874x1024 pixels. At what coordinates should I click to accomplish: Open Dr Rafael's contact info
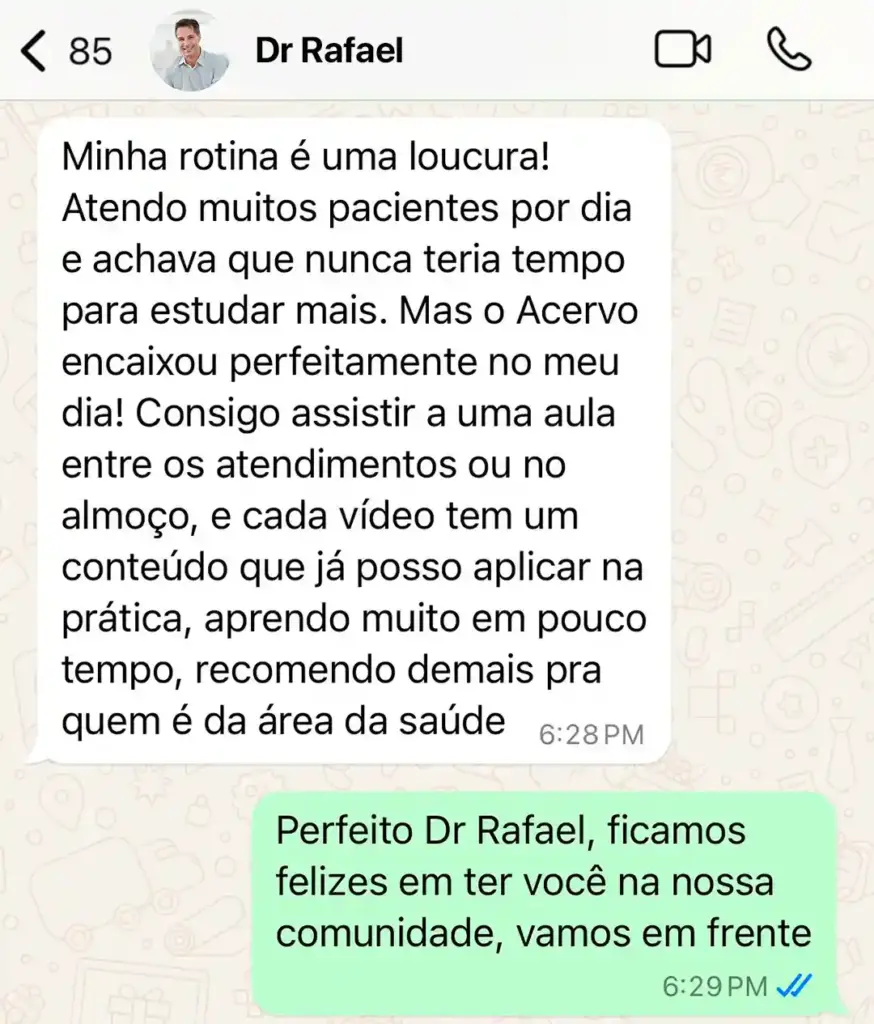click(329, 51)
